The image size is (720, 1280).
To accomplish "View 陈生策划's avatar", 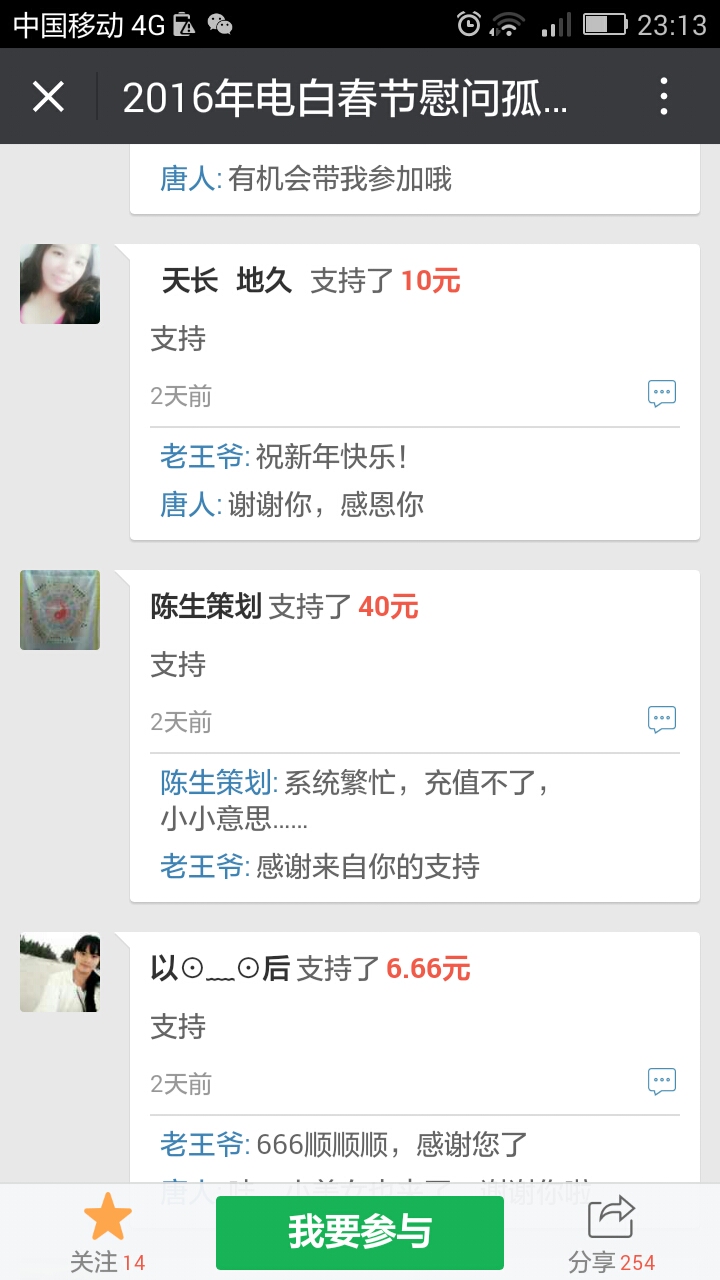I will click(x=60, y=610).
